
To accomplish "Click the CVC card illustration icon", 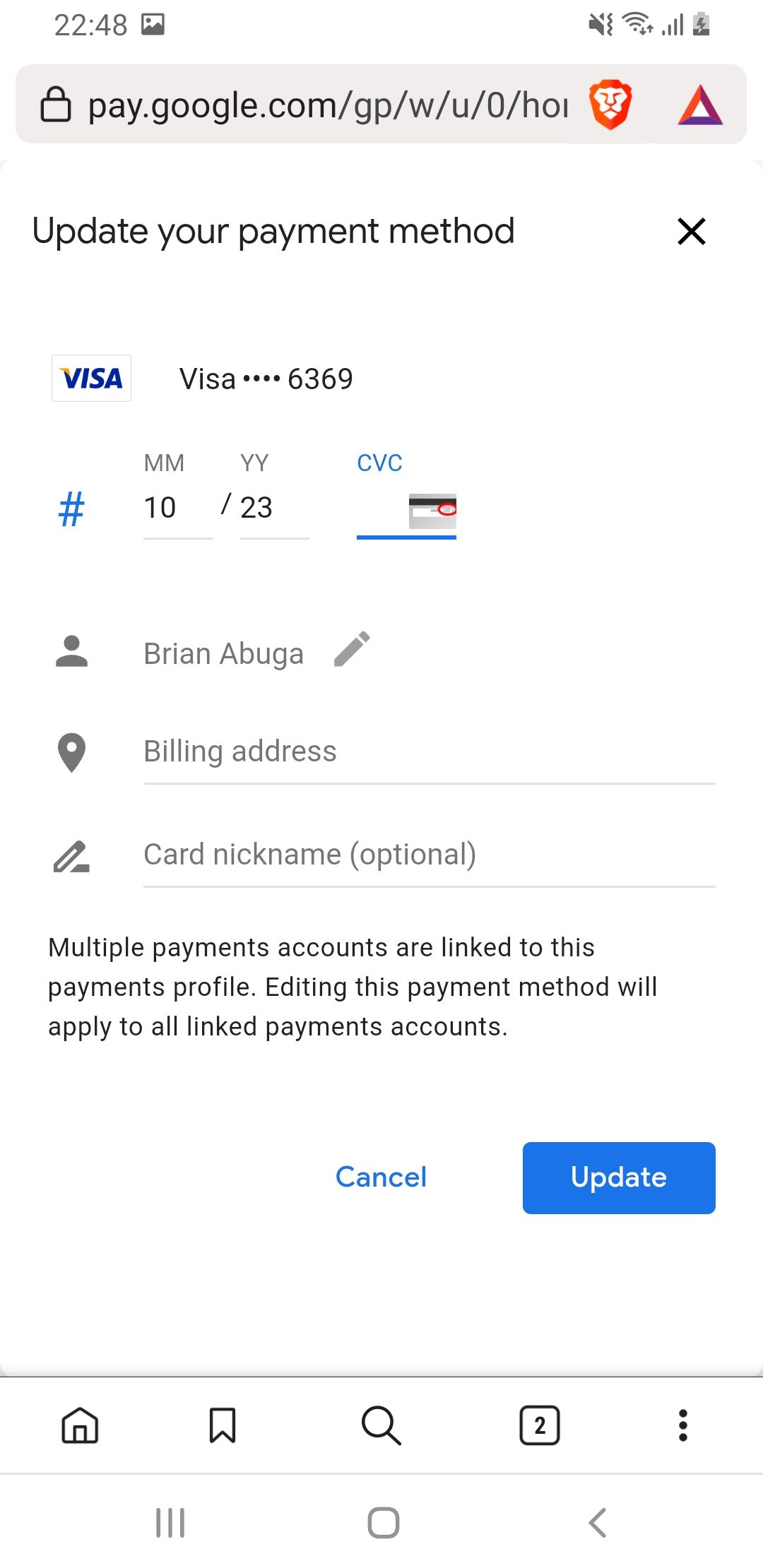I will tap(432, 511).
